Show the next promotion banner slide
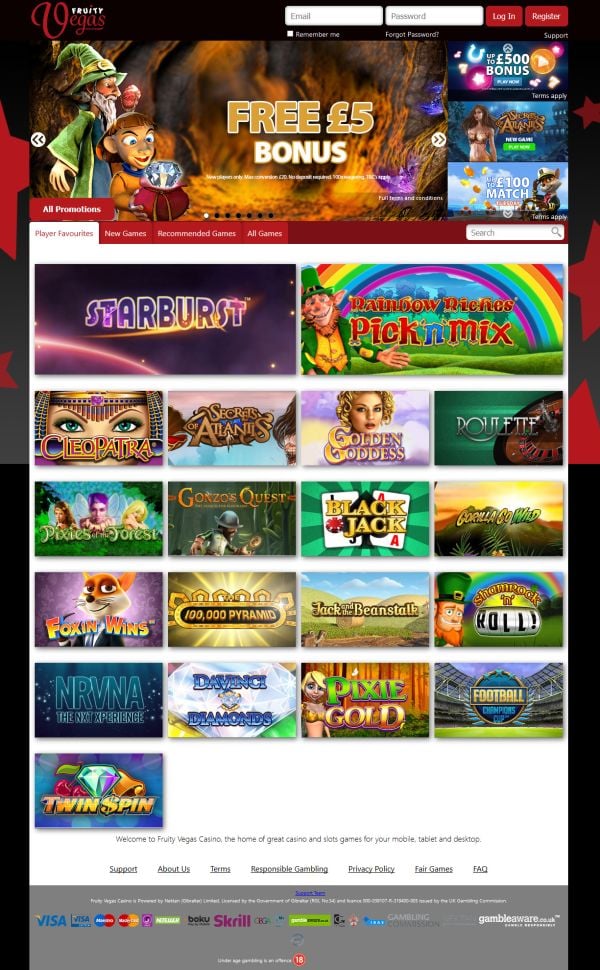The width and height of the screenshot is (600, 970). (438, 140)
